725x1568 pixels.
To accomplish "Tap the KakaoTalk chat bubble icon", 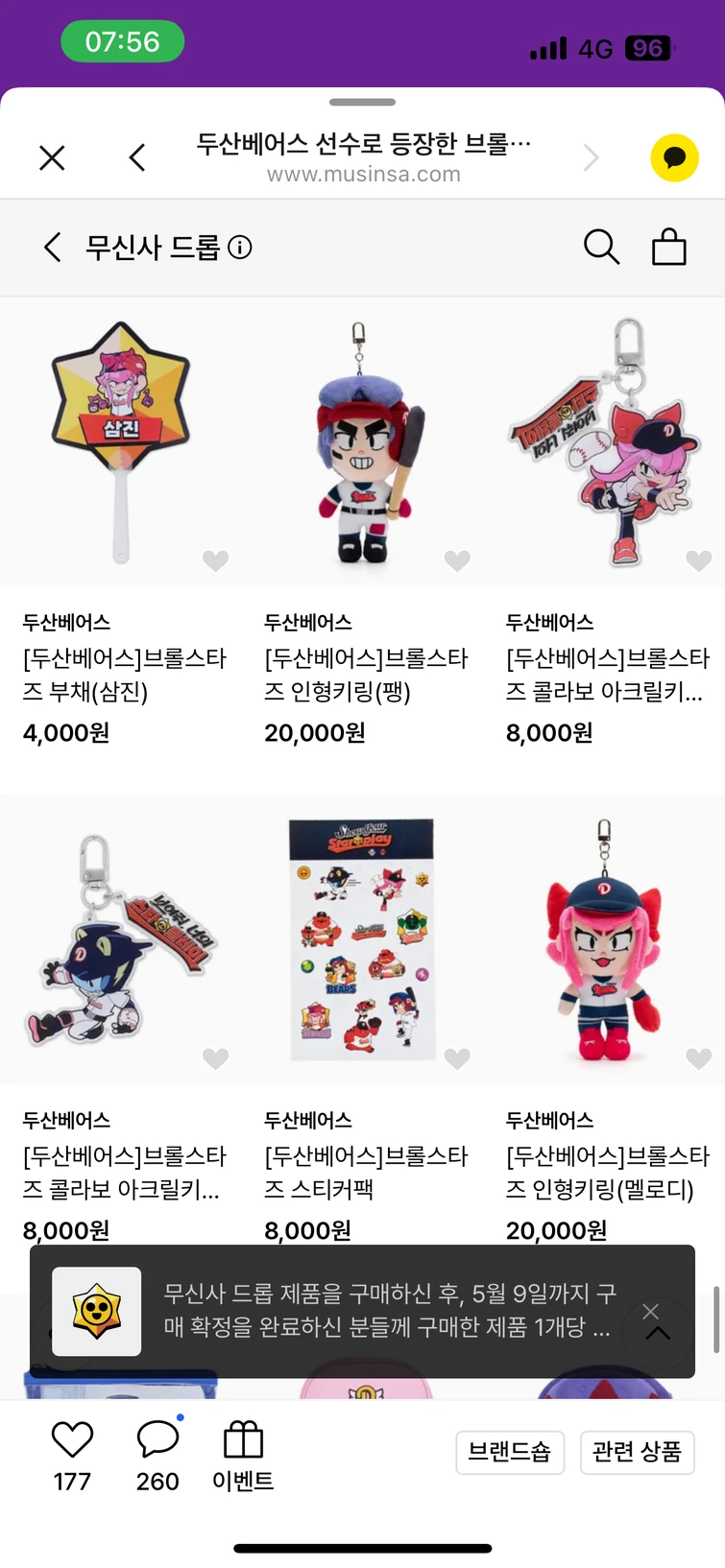I will coord(674,156).
